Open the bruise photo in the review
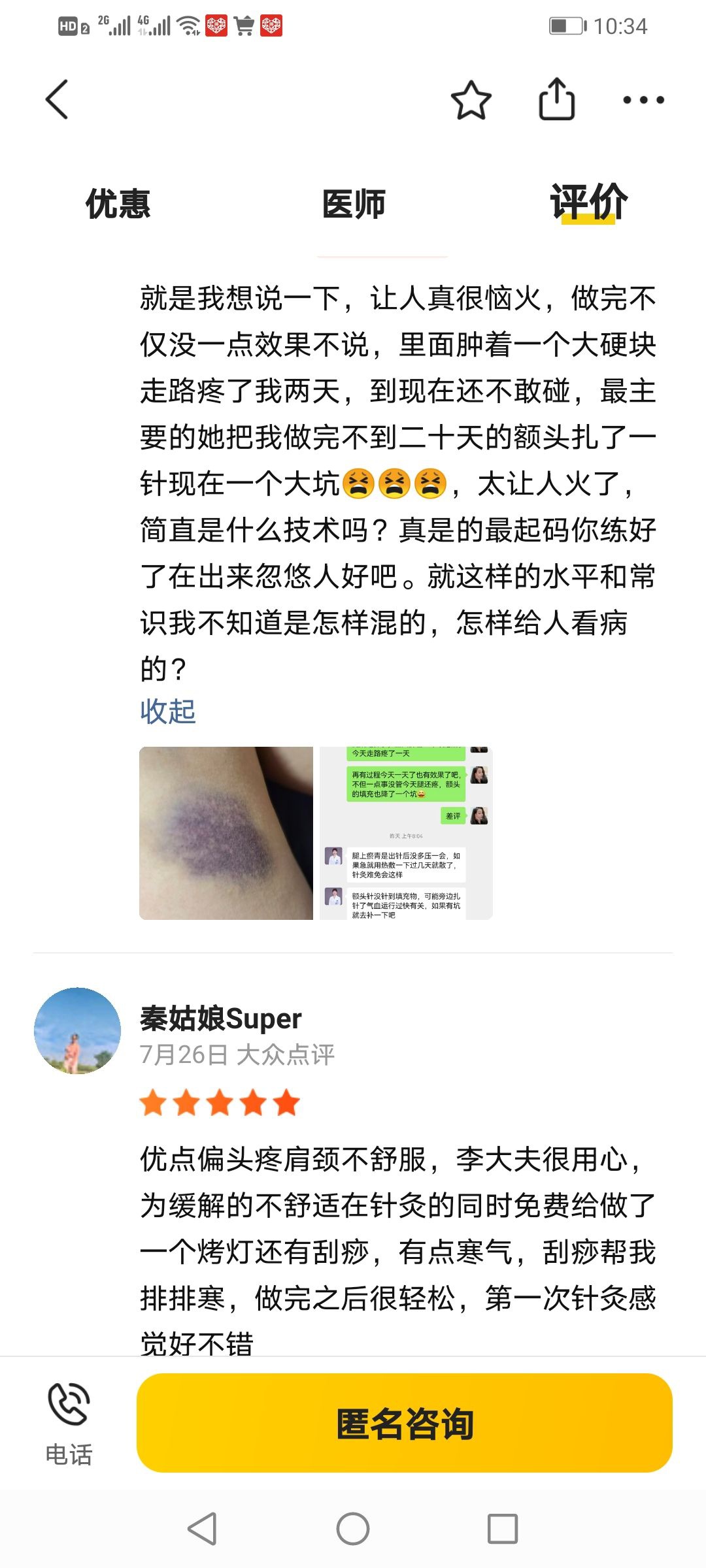This screenshot has width=706, height=1568. click(226, 833)
